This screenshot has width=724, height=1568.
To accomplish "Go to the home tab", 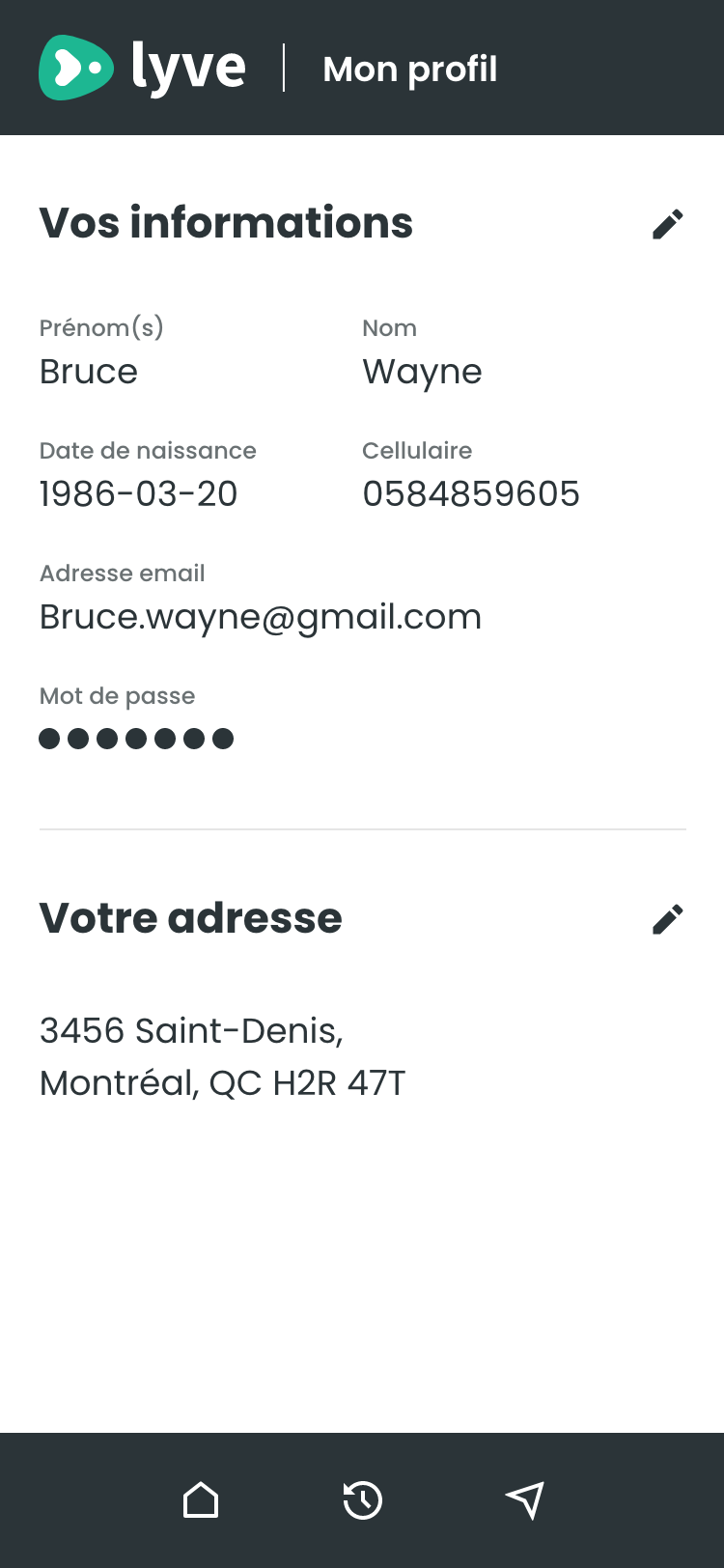I will click(x=201, y=1500).
